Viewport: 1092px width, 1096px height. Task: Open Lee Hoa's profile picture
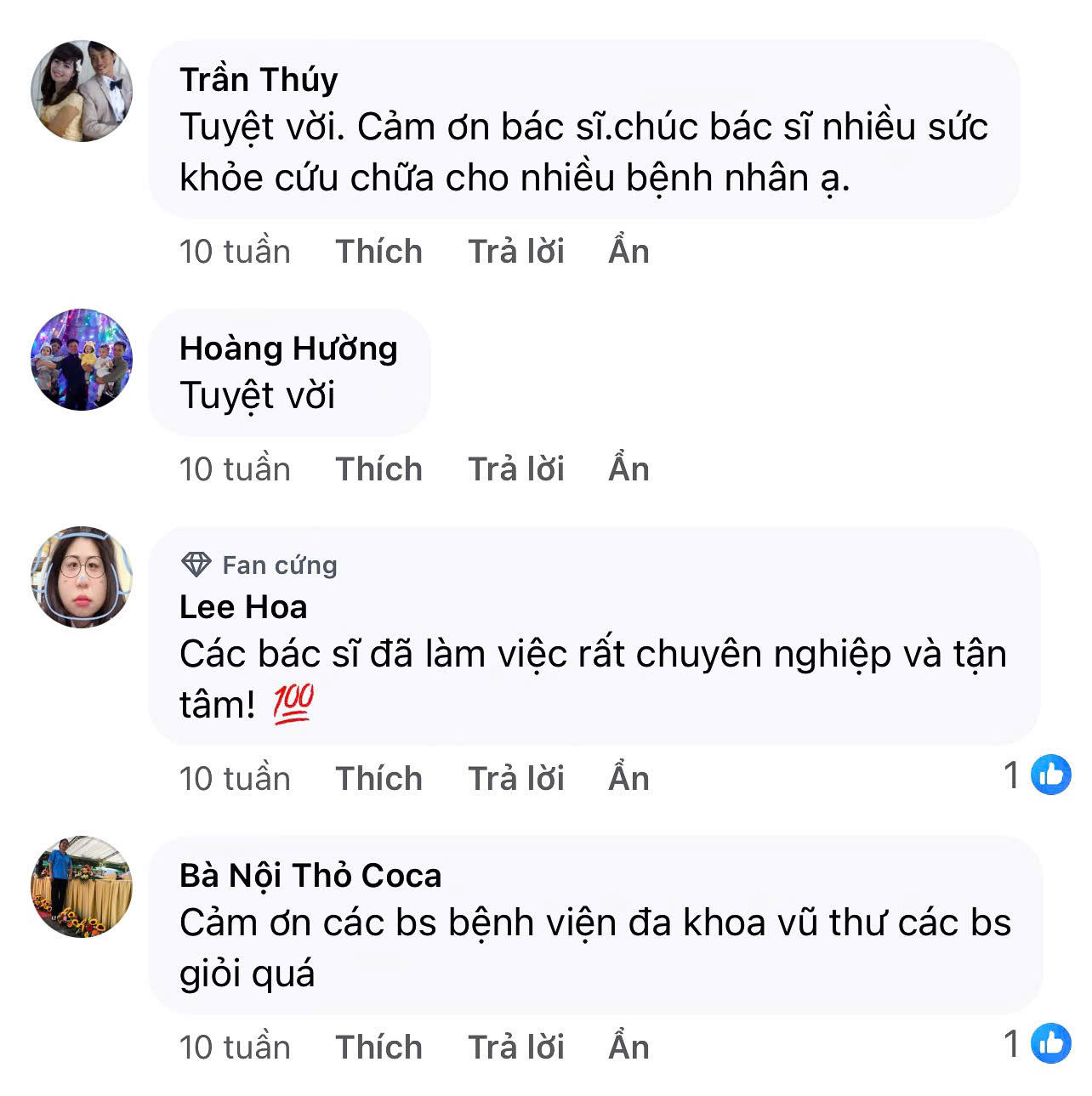pyautogui.click(x=82, y=577)
